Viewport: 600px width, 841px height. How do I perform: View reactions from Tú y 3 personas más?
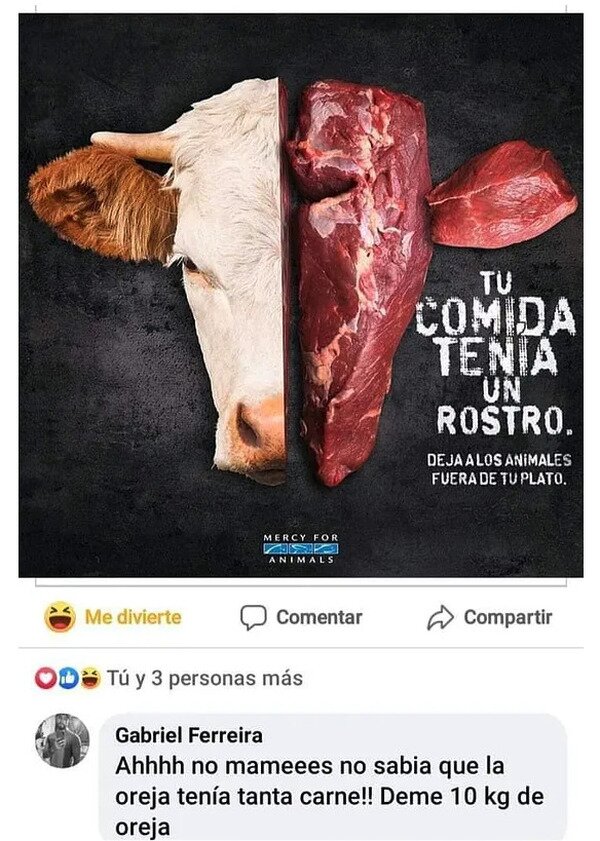pos(168,678)
